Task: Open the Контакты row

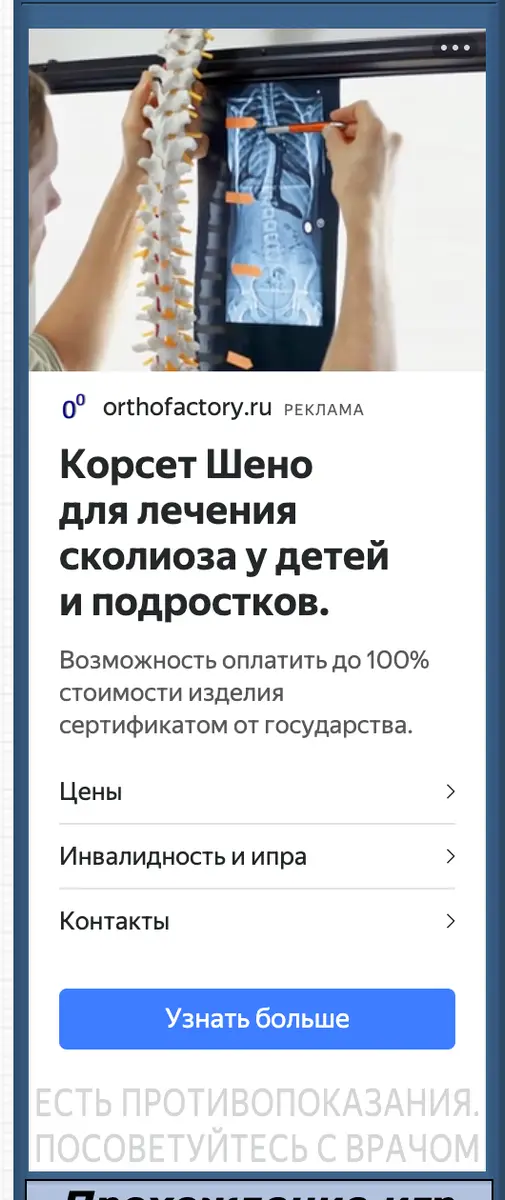Action: (x=257, y=921)
